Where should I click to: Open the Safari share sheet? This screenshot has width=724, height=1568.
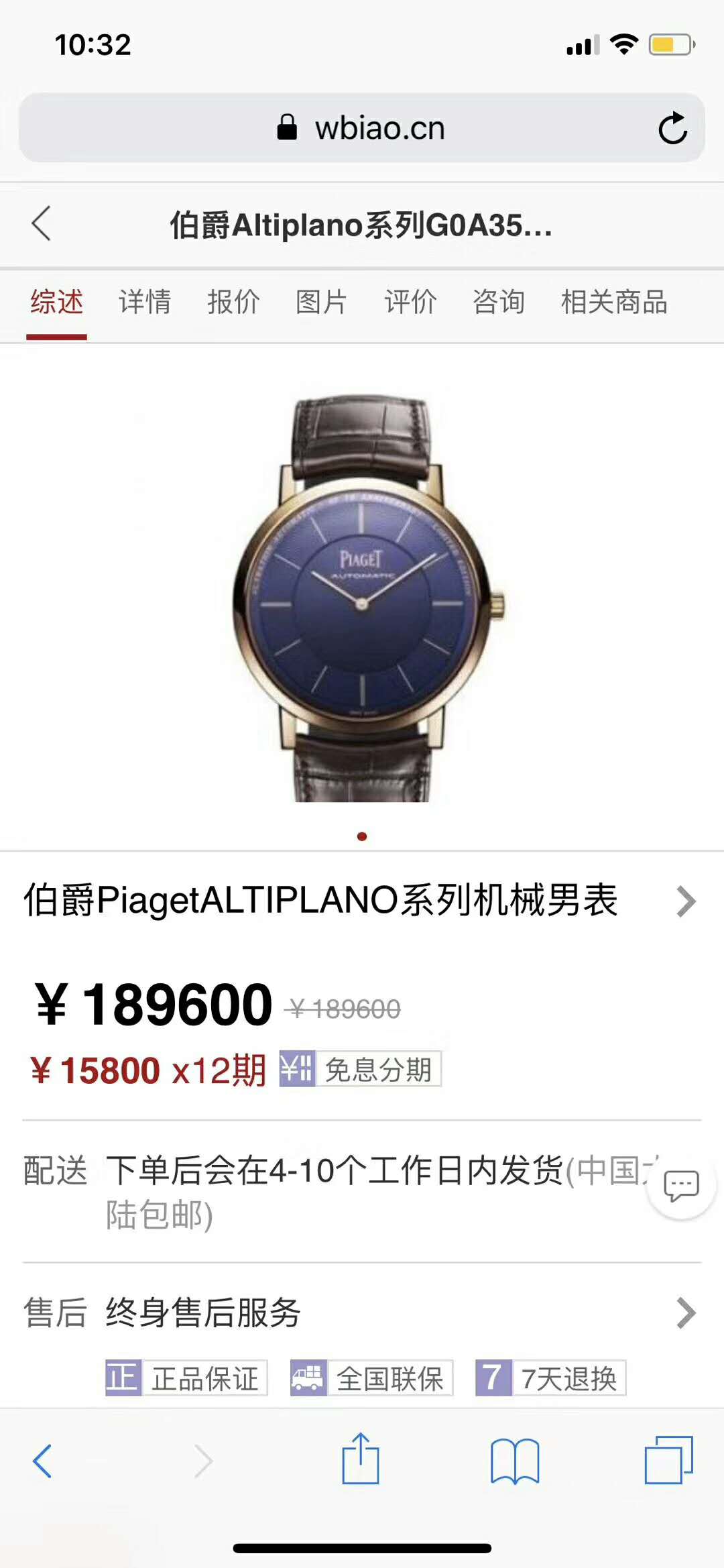pyautogui.click(x=361, y=1459)
